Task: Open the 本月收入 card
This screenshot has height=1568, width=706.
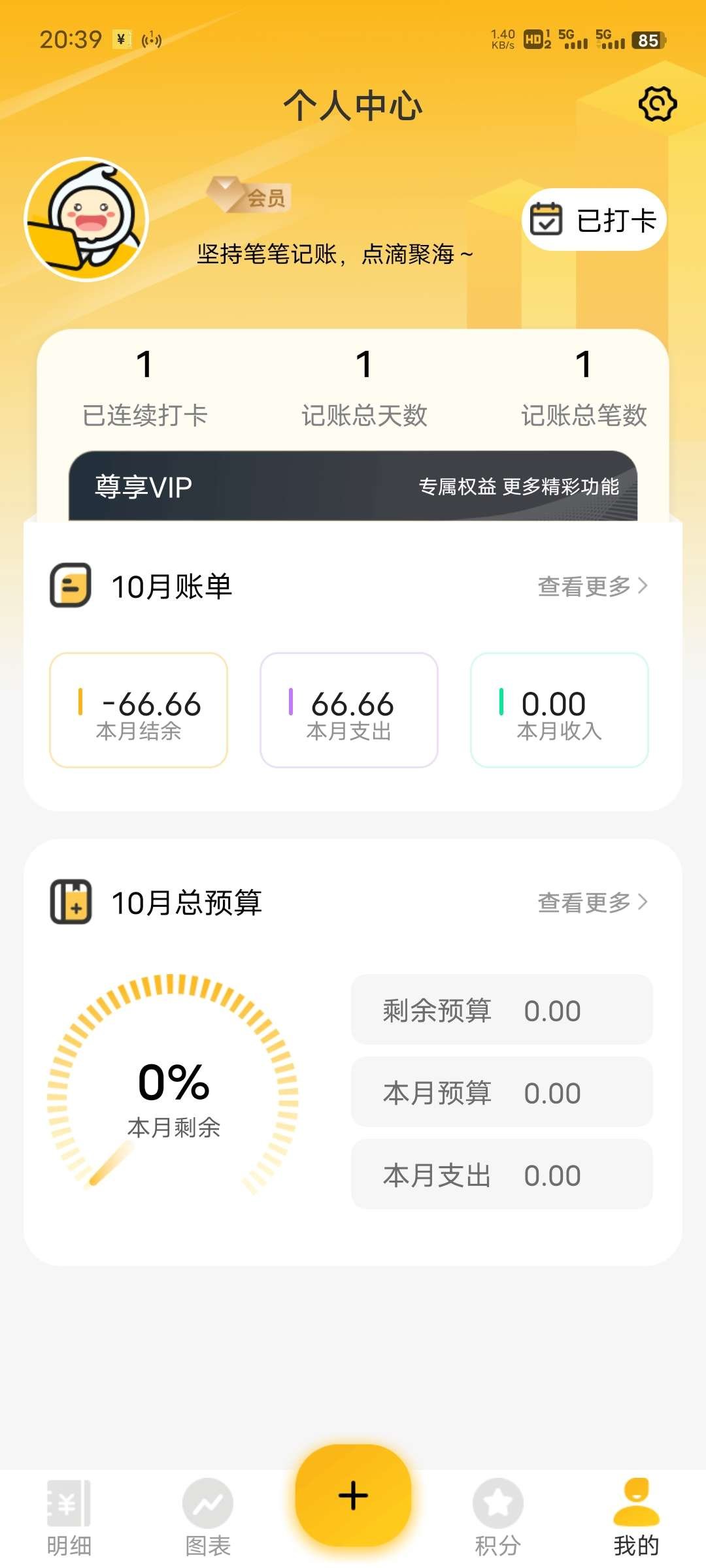Action: 560,710
